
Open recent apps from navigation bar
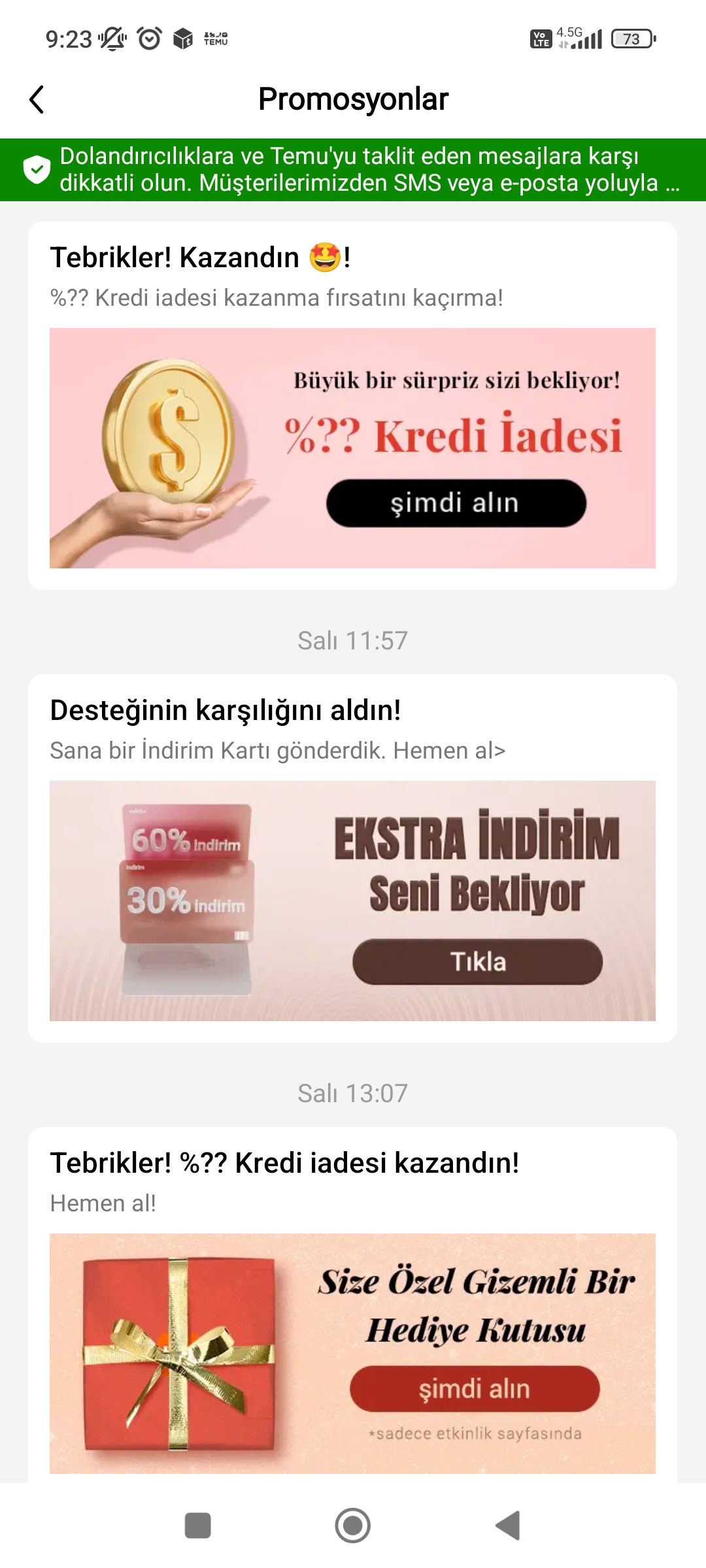click(197, 1526)
